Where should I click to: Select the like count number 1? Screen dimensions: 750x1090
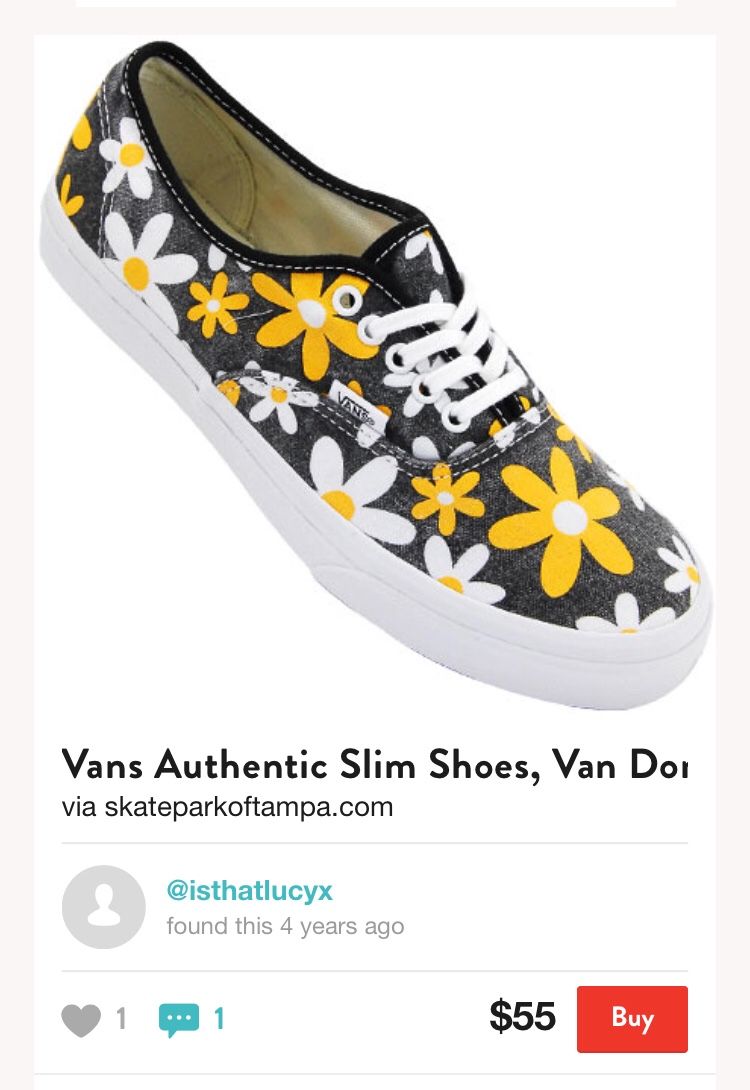(x=118, y=1020)
